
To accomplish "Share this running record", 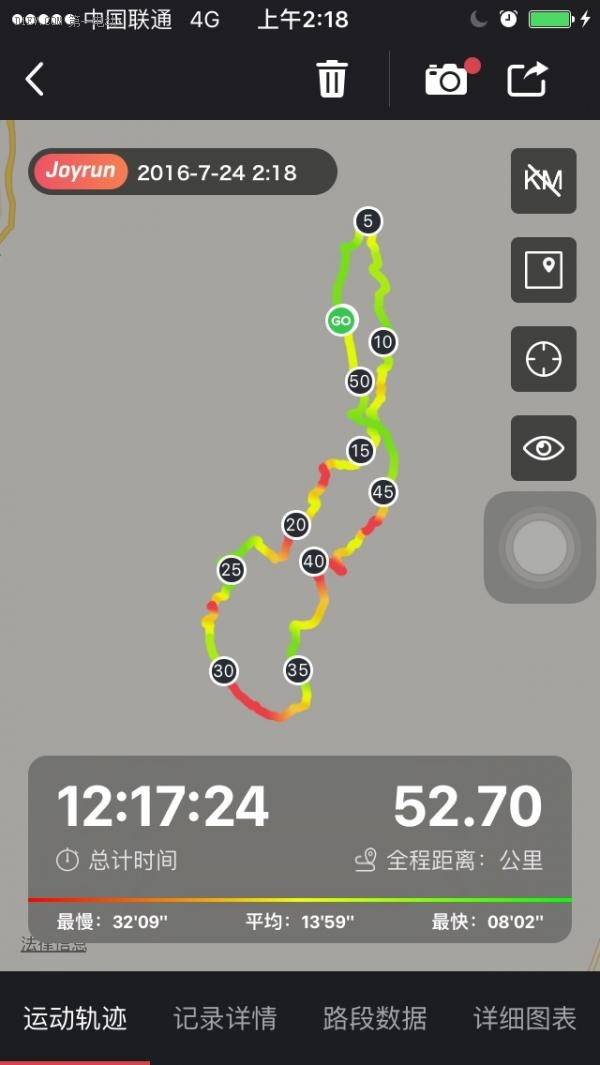I will tap(527, 79).
